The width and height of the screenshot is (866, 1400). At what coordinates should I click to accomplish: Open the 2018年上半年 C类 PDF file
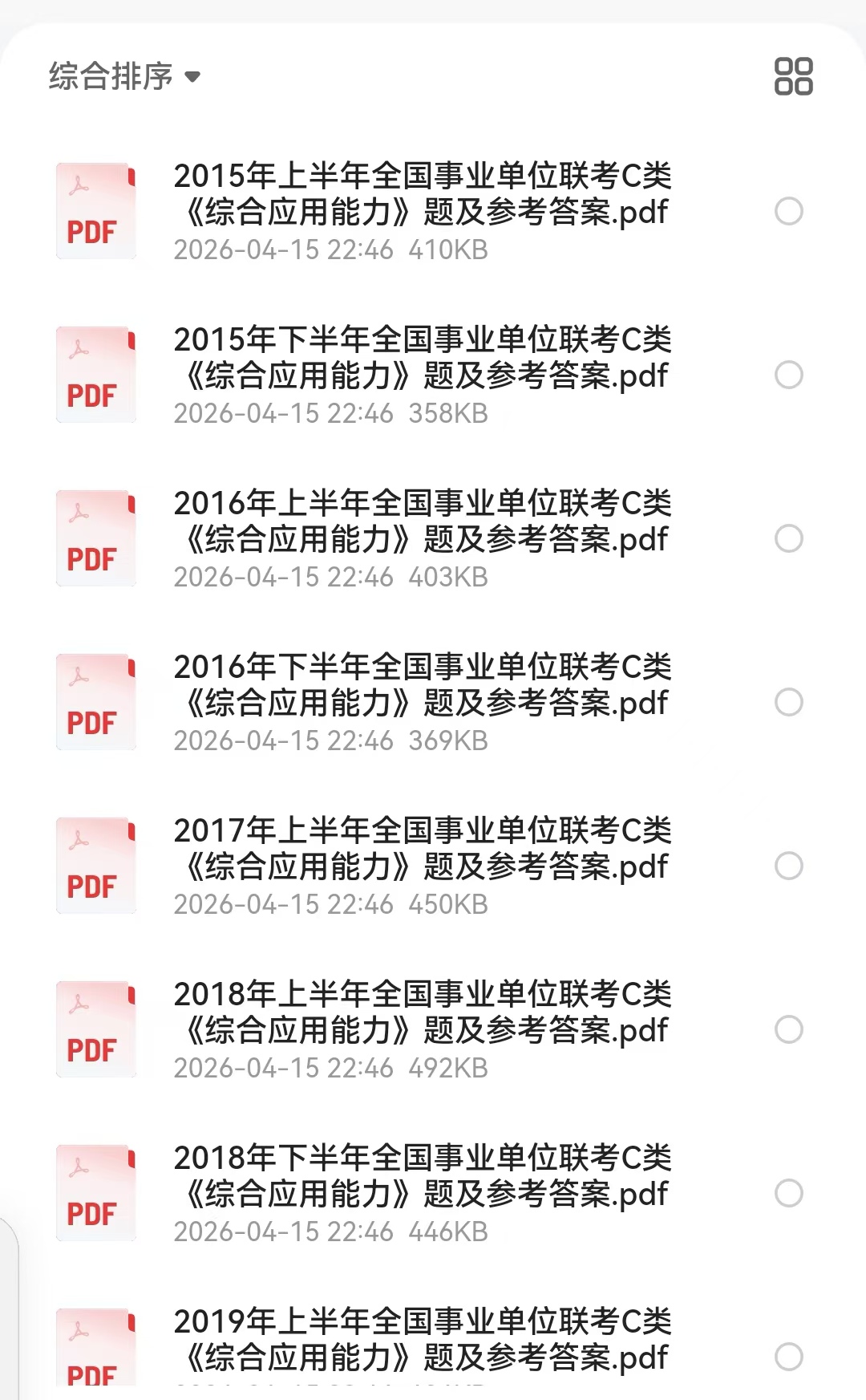[x=421, y=1012]
